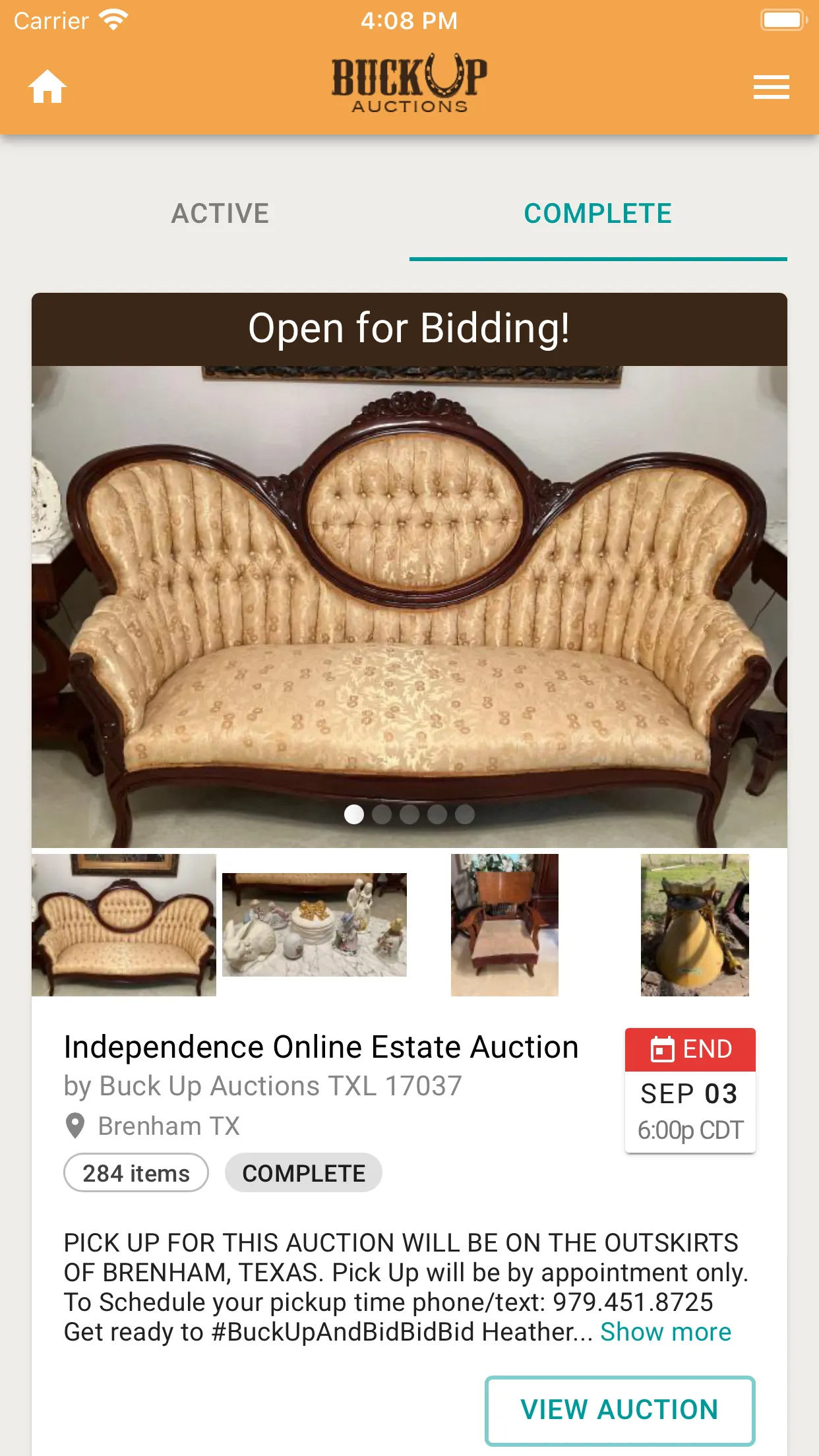Tap the View Auction button
Screen dimensions: 819x1456
[x=620, y=1410]
